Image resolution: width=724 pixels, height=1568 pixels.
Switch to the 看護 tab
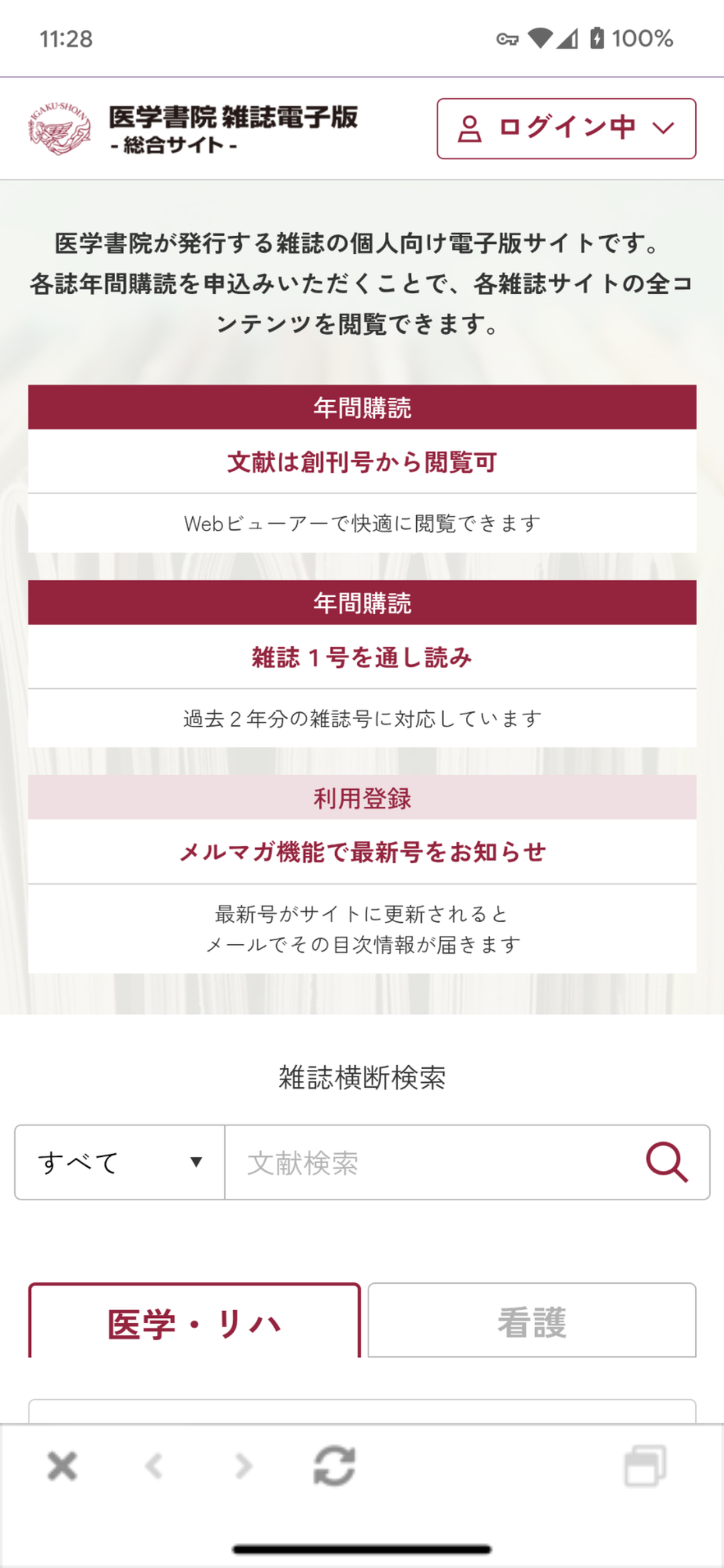532,1321
